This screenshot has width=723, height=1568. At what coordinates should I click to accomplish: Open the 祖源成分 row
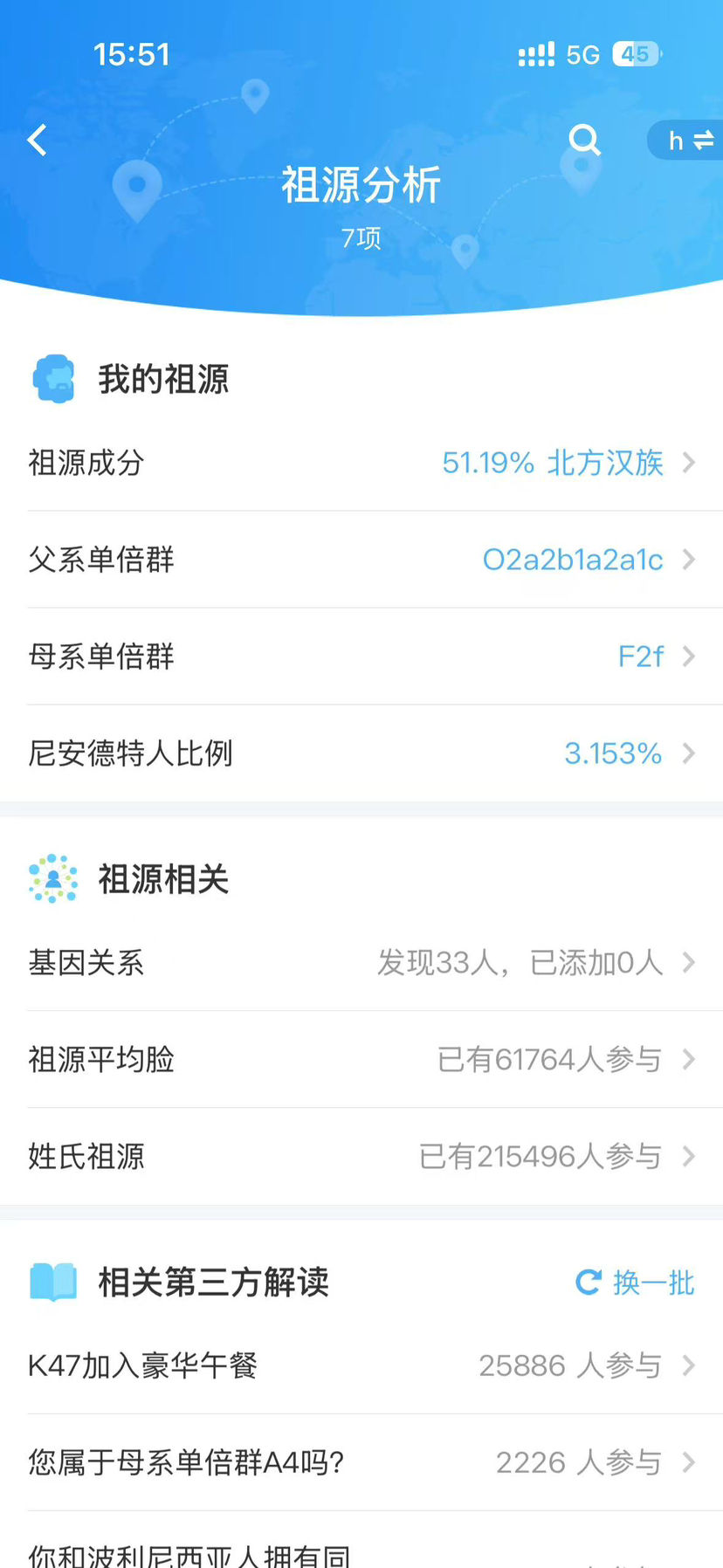361,463
